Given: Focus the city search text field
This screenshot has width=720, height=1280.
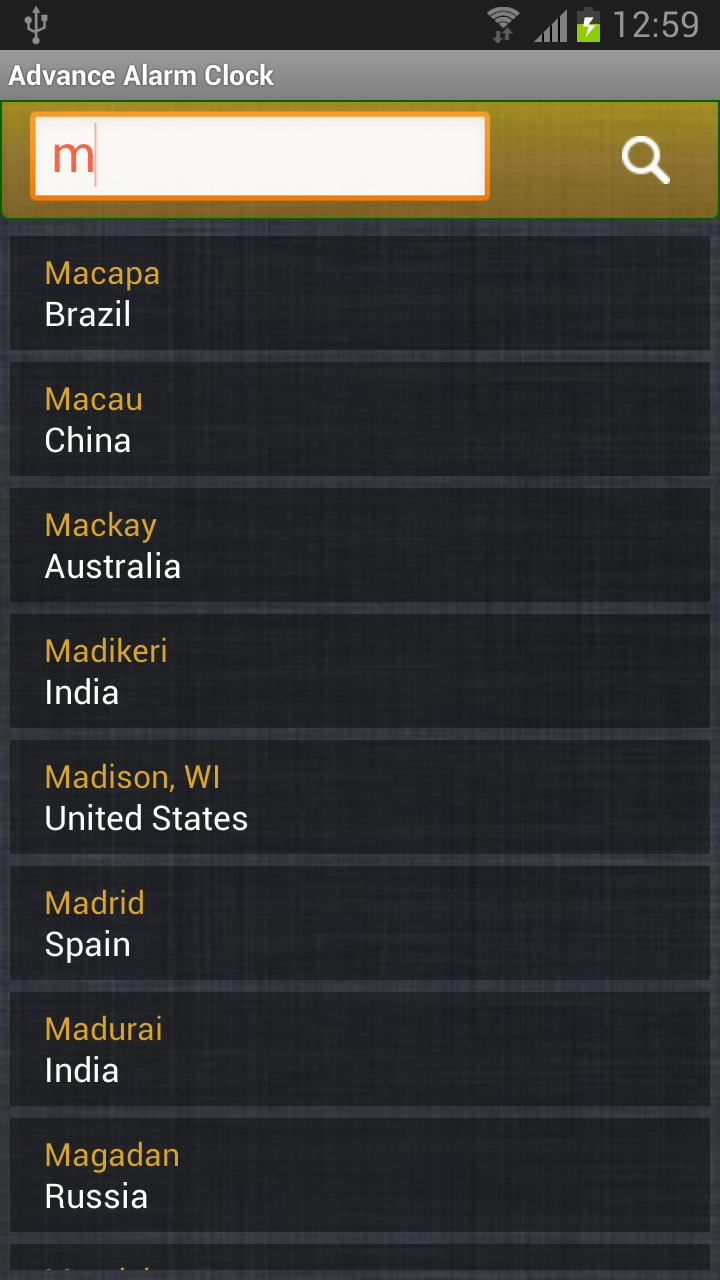Looking at the screenshot, I should pos(260,156).
